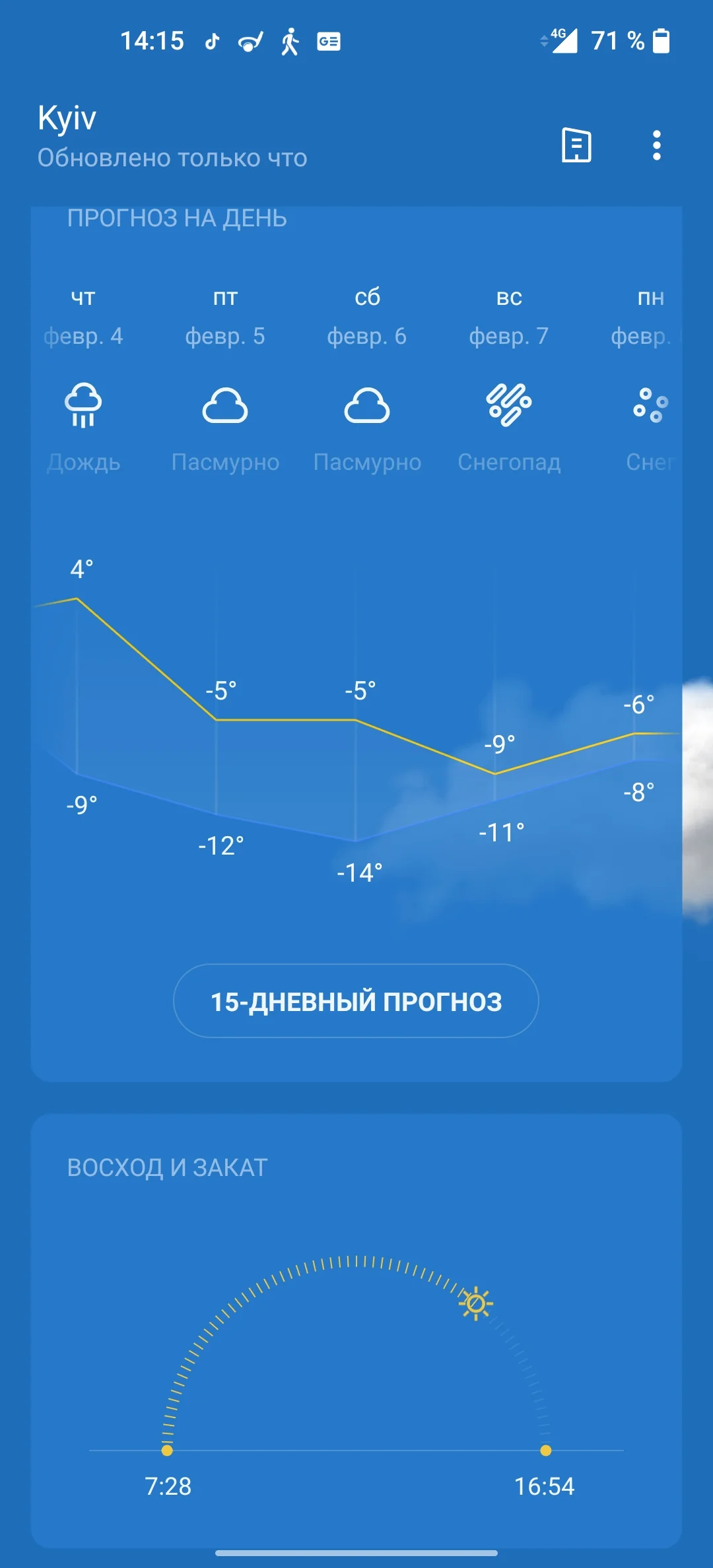This screenshot has width=713, height=1568.
Task: Expand the Monday forecast column
Action: coord(650,317)
